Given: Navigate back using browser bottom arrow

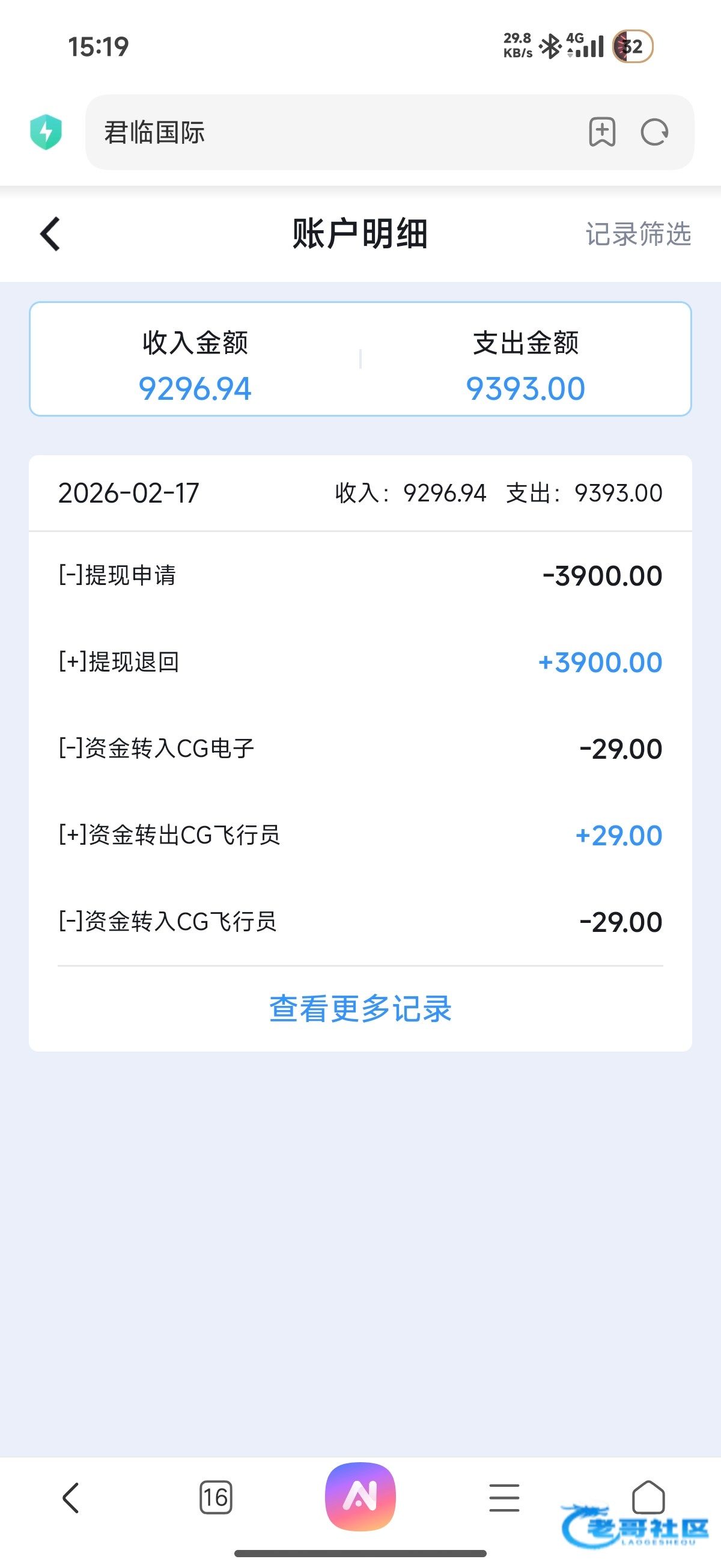Looking at the screenshot, I should (70, 1498).
